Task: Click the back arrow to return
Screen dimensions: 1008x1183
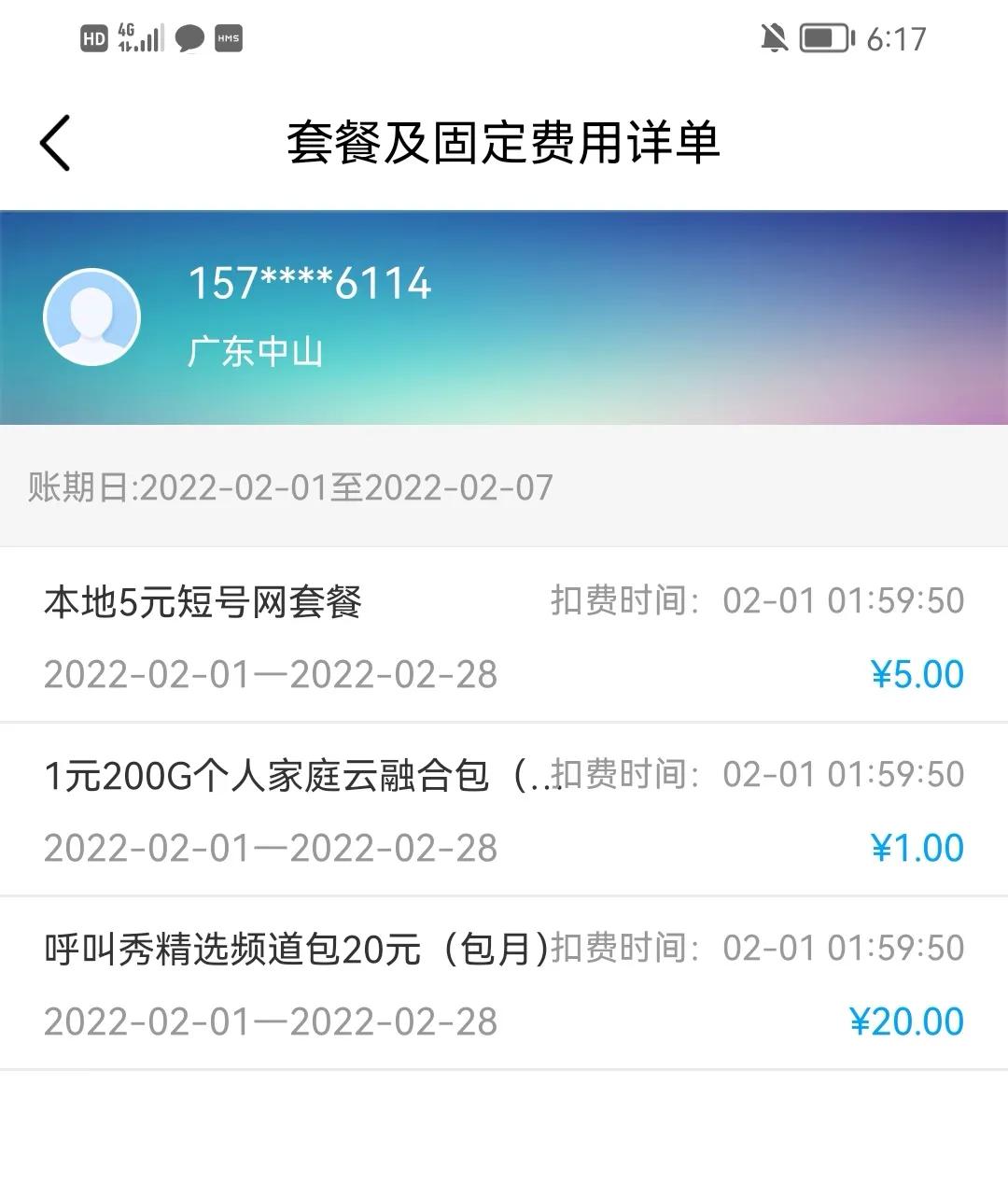Action: click(x=53, y=142)
